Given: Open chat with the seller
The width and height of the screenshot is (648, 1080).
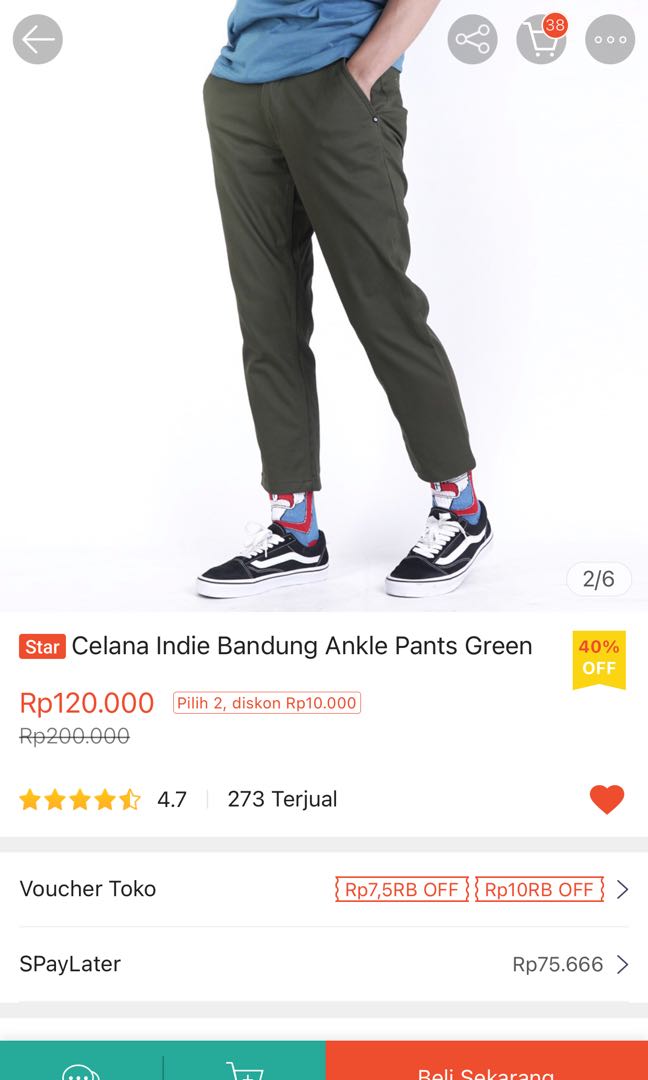Looking at the screenshot, I should tap(81, 1067).
